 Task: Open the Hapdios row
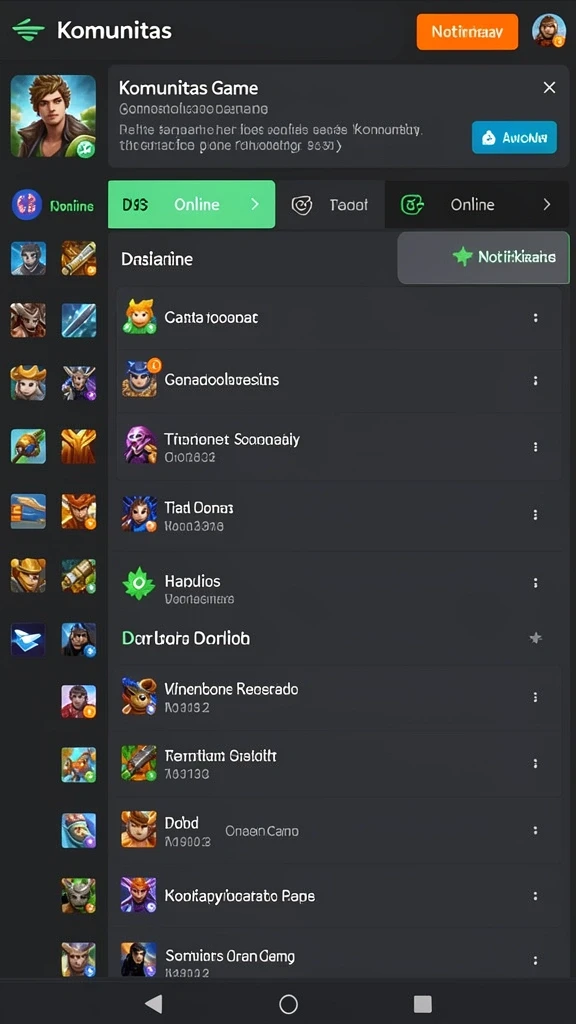click(x=339, y=583)
